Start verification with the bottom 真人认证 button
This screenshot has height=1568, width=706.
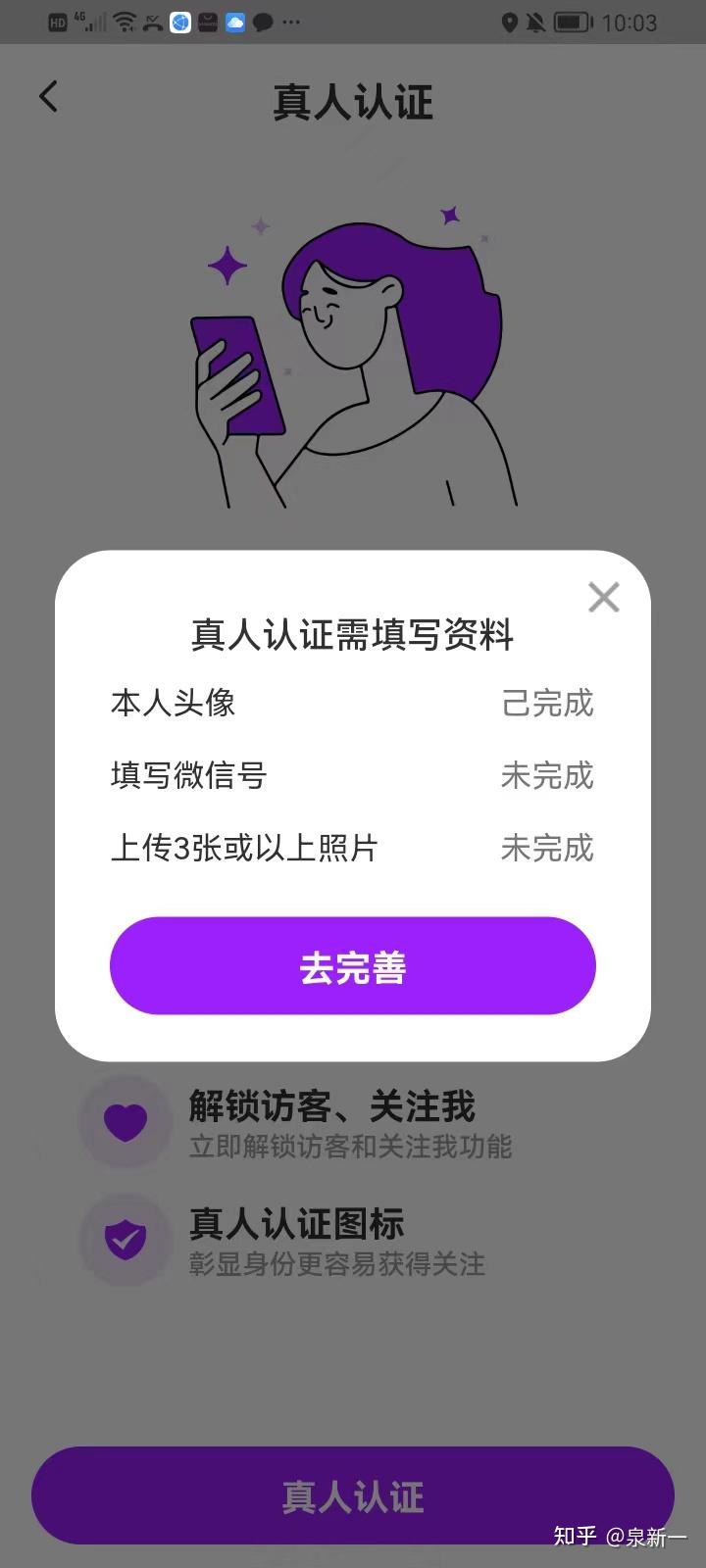tap(352, 1495)
